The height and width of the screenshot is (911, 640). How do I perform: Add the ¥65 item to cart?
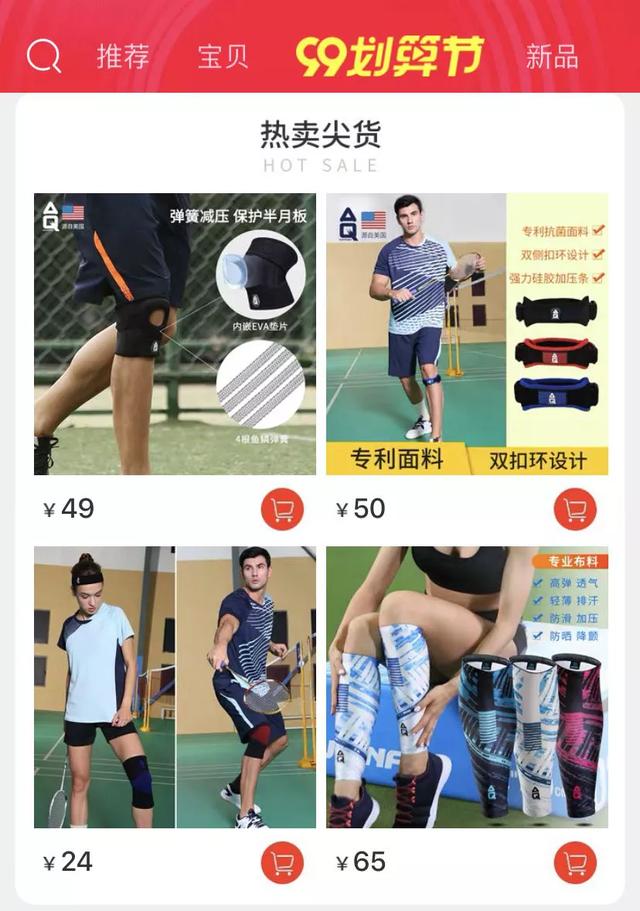click(575, 862)
